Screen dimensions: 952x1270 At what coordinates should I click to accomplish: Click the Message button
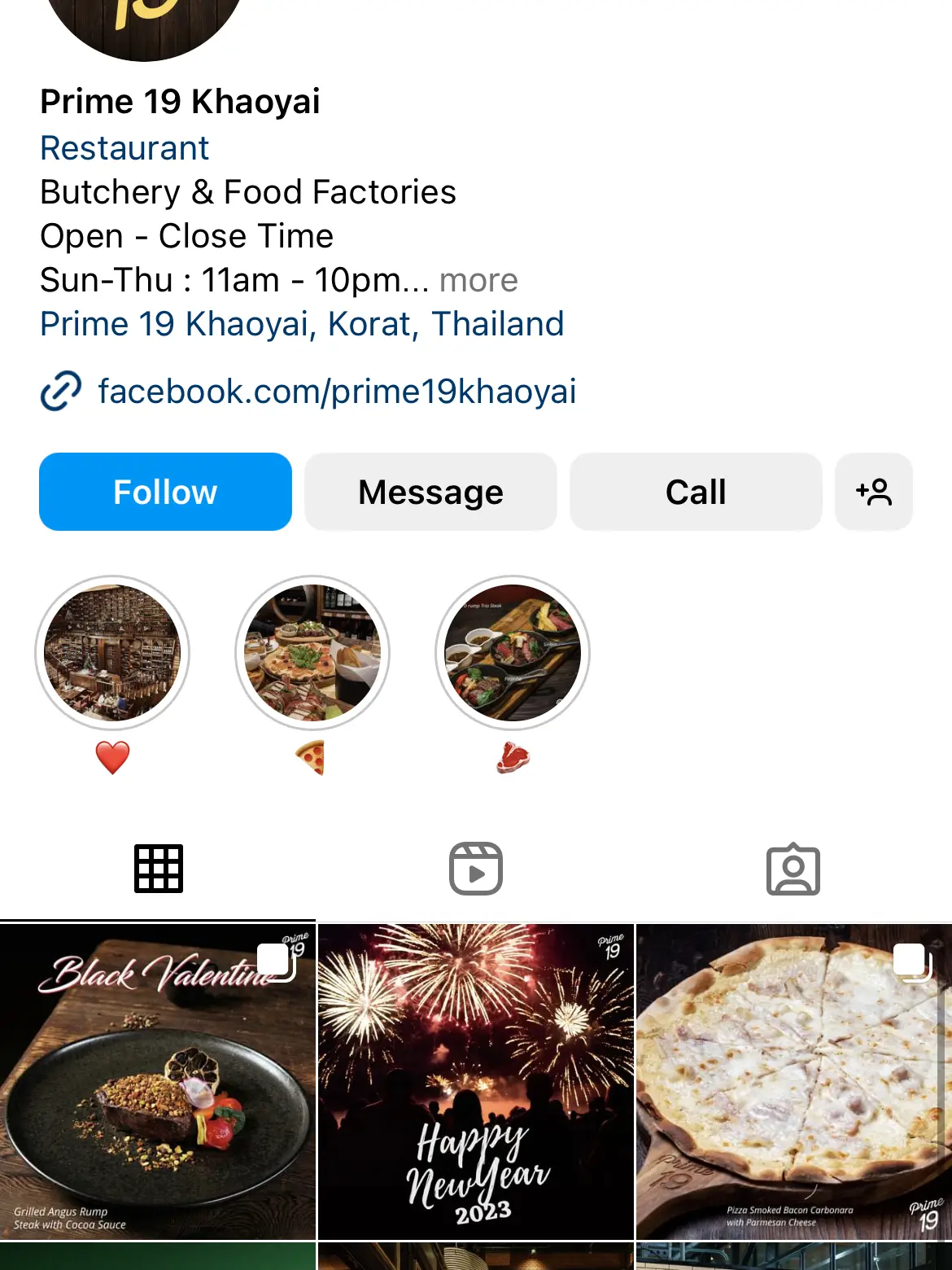430,491
